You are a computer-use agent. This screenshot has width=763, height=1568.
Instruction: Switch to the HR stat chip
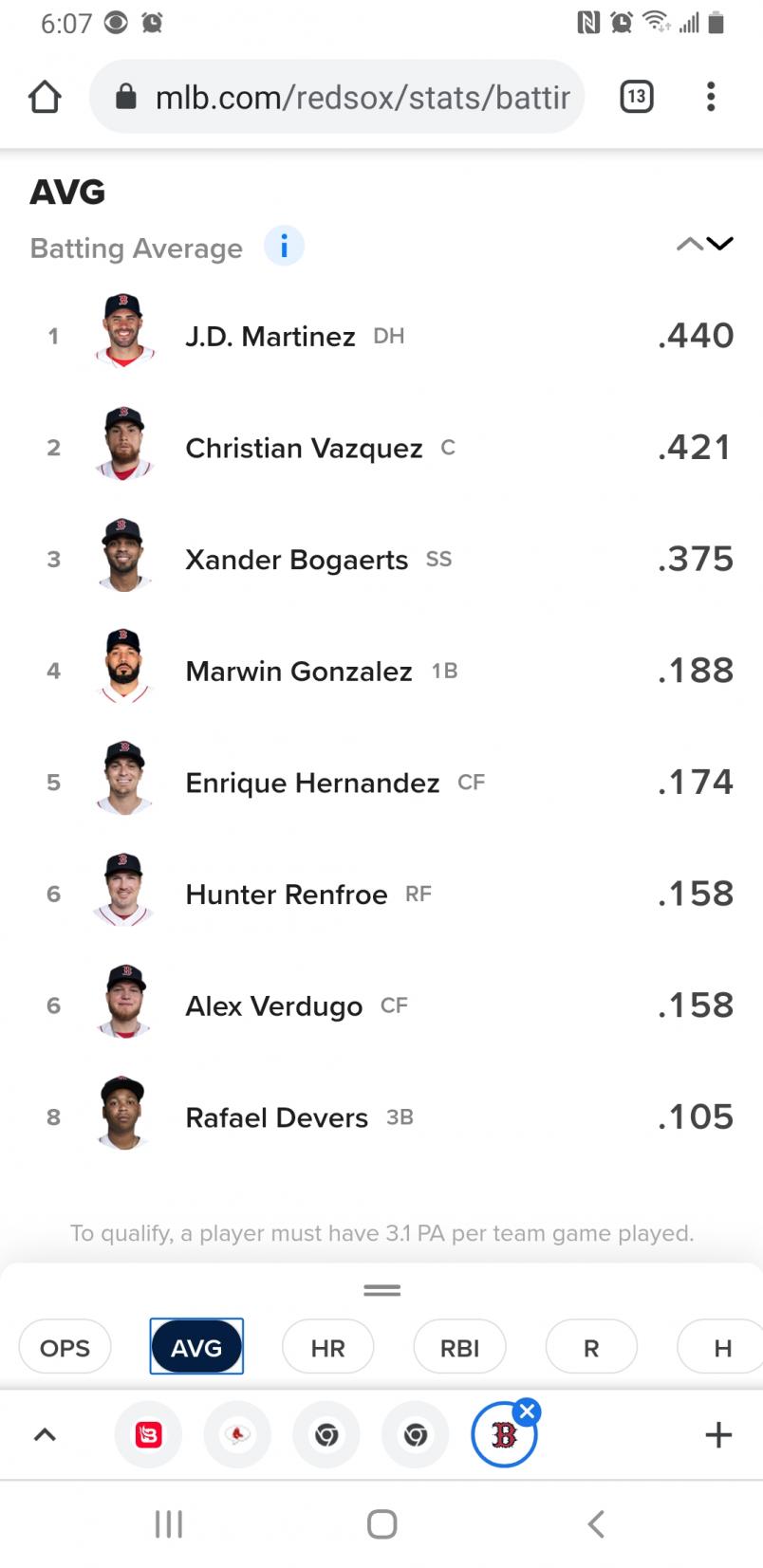pyautogui.click(x=327, y=1347)
